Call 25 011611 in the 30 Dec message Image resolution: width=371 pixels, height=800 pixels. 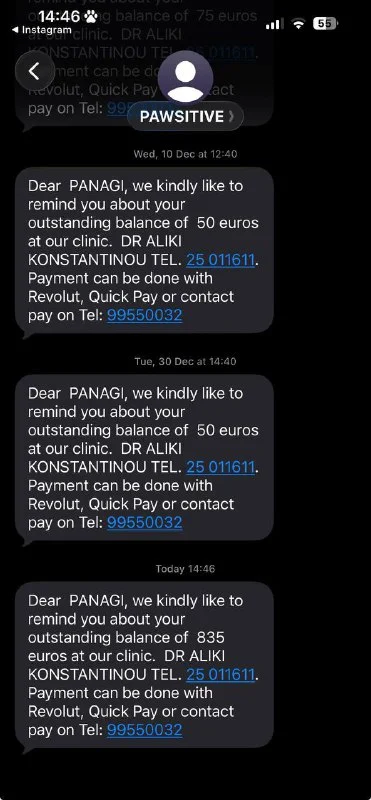tap(220, 467)
